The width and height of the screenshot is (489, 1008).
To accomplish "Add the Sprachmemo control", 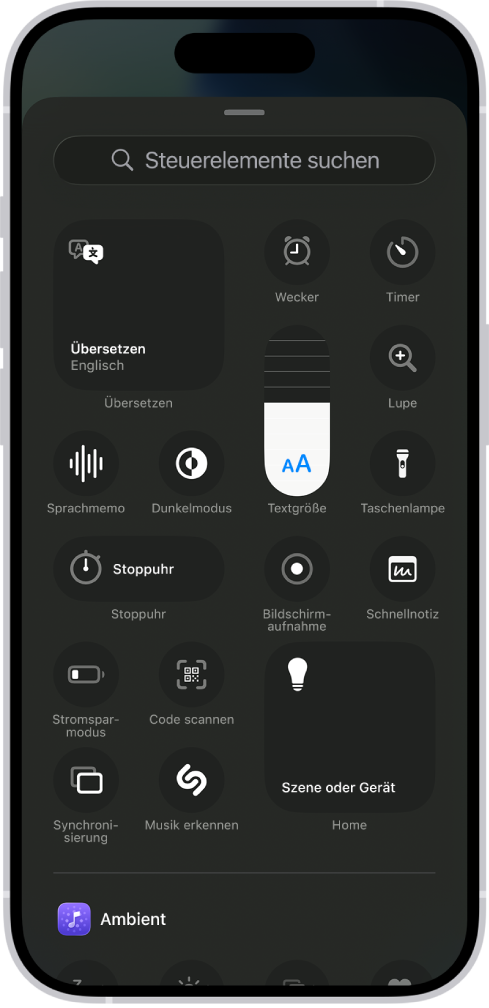I will click(86, 464).
